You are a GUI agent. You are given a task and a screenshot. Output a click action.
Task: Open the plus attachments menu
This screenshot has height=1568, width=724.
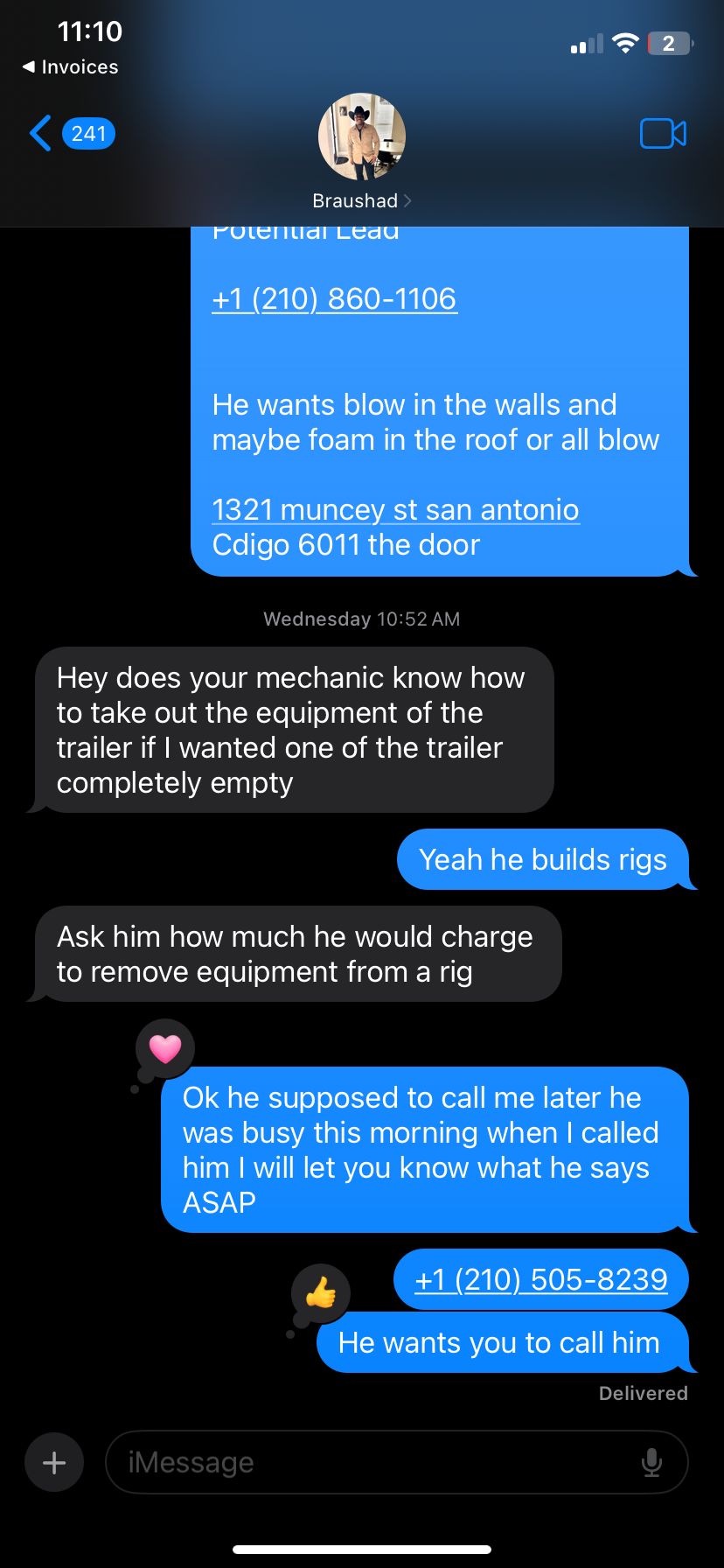[54, 1462]
